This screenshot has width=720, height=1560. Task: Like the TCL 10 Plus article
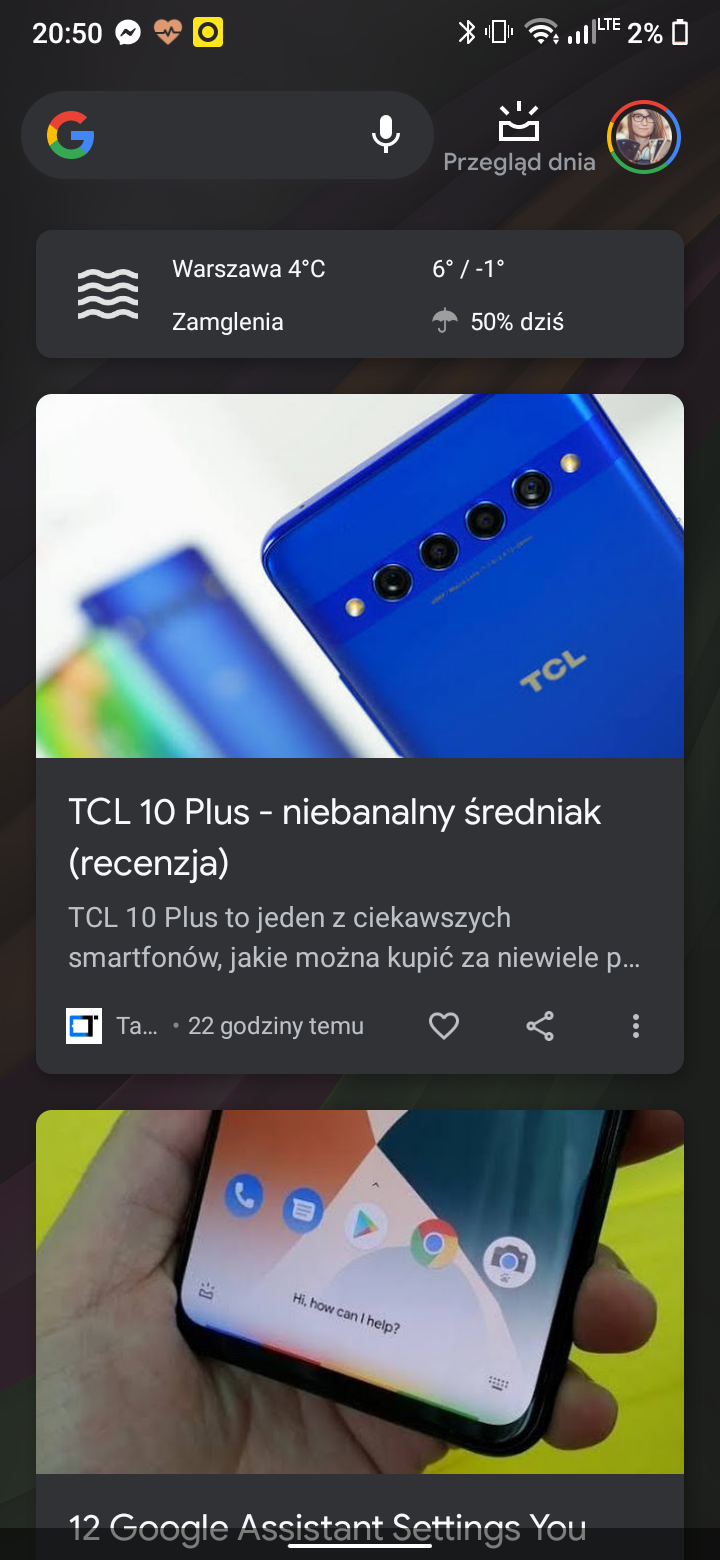pos(444,1026)
